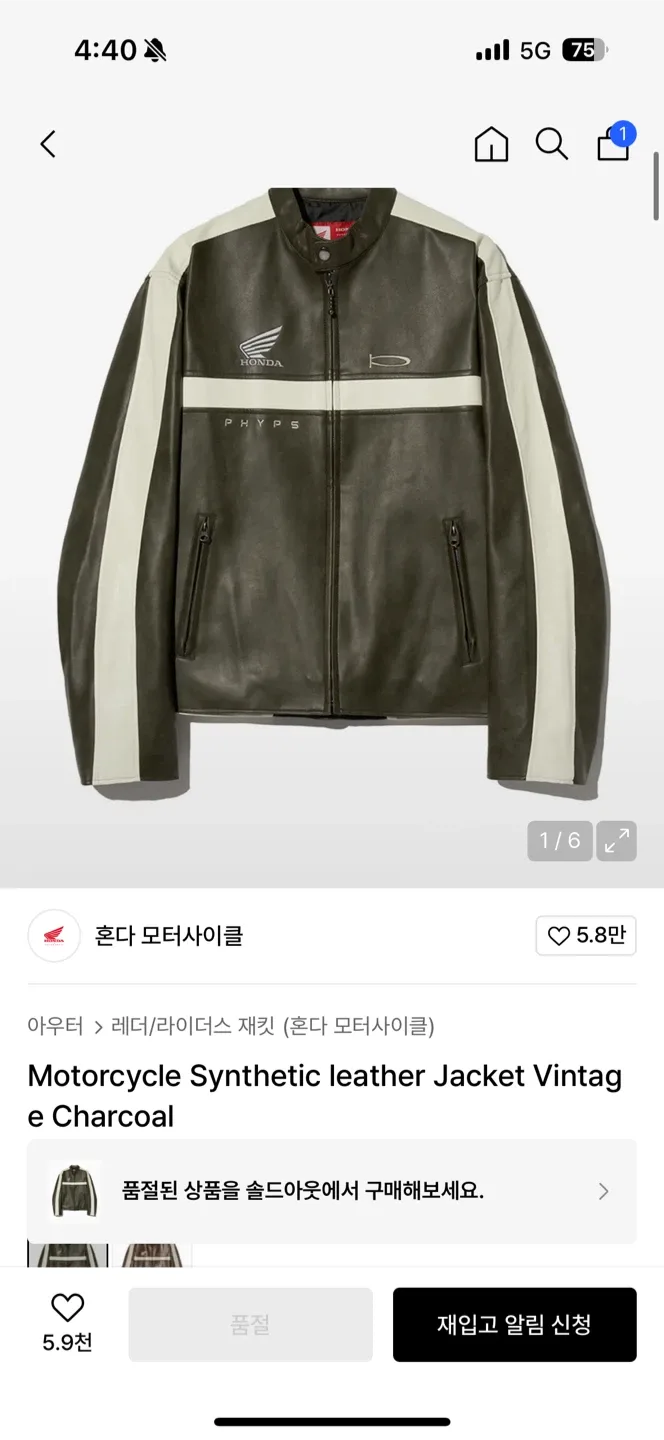
Task: Select the brown color variant thumbnail
Action: pos(152,1255)
